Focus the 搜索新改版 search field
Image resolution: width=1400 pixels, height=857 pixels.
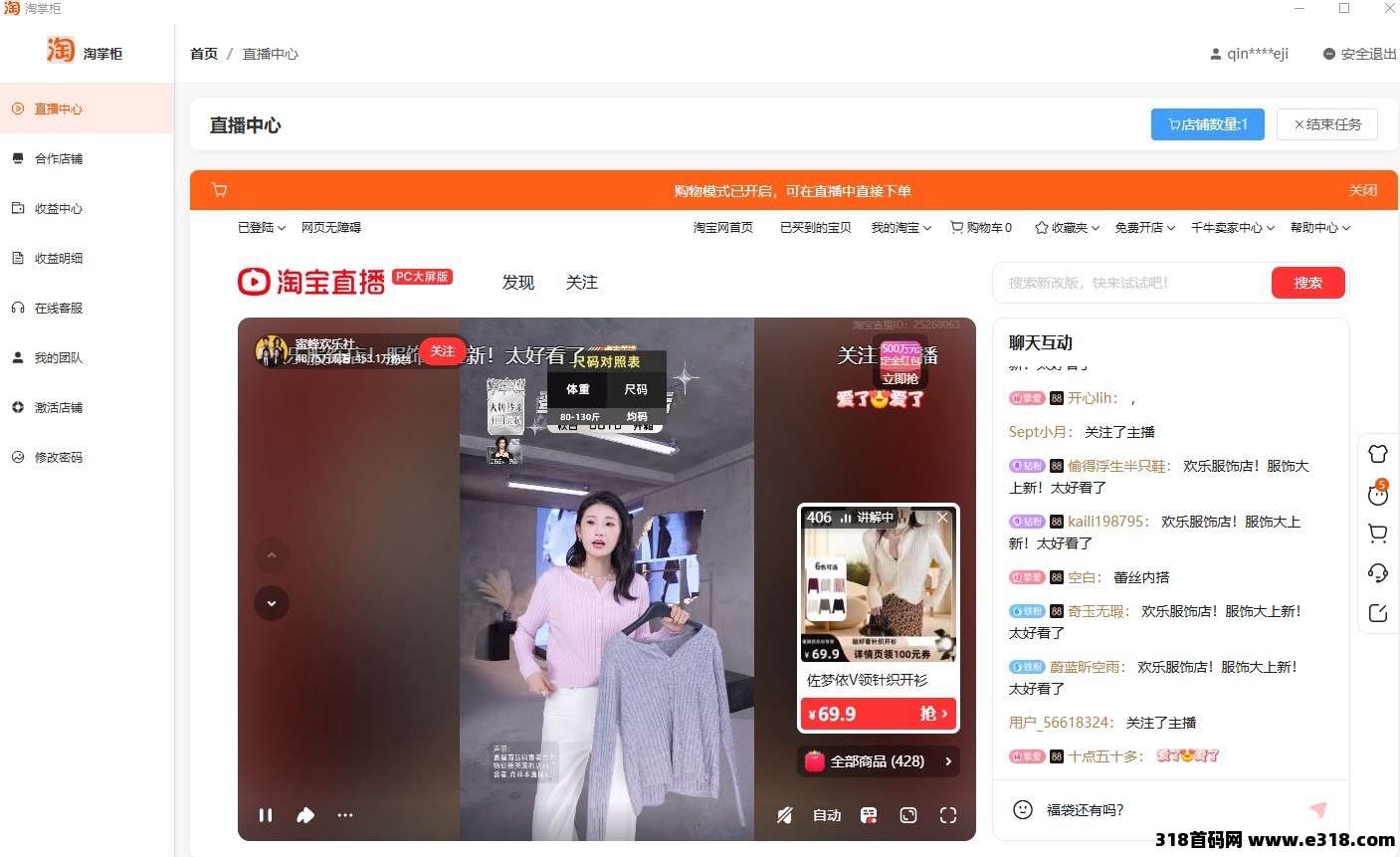[x=1131, y=283]
